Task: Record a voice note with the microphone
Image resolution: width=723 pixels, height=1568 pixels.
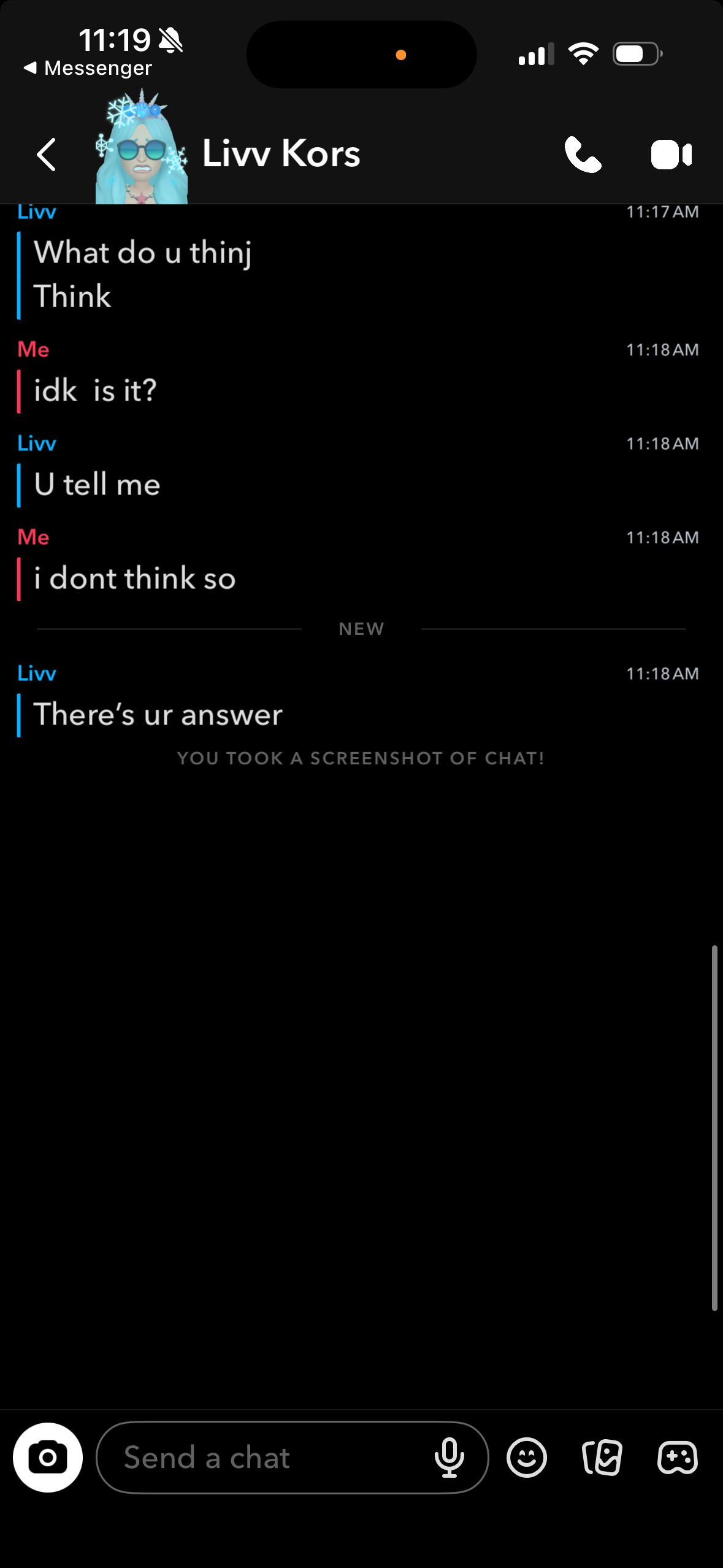Action: pos(449,1457)
